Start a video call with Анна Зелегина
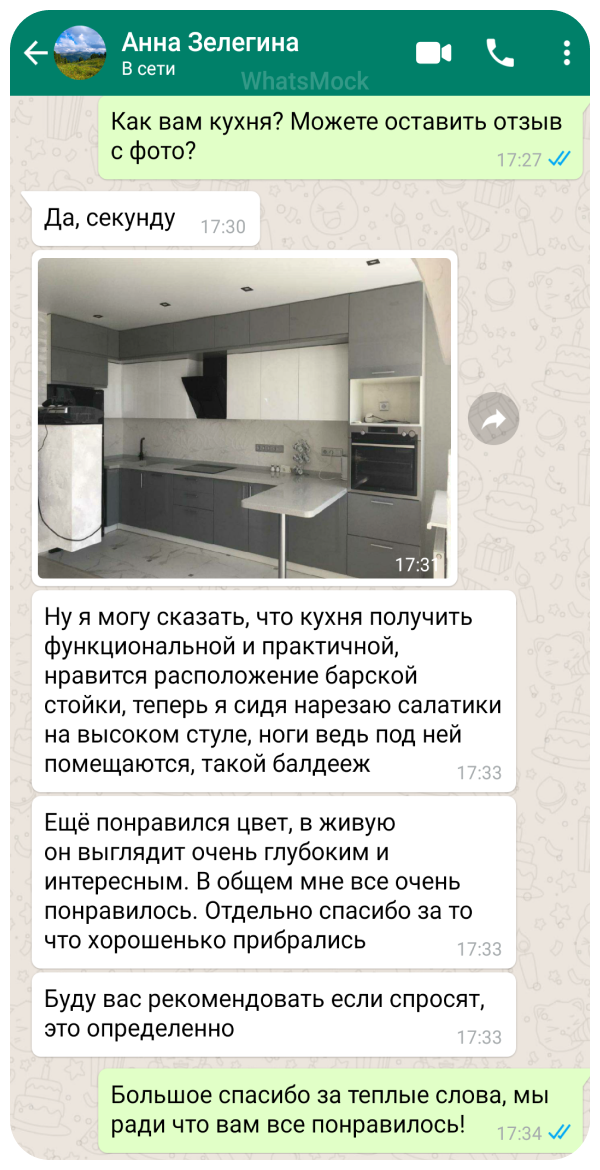 click(433, 53)
